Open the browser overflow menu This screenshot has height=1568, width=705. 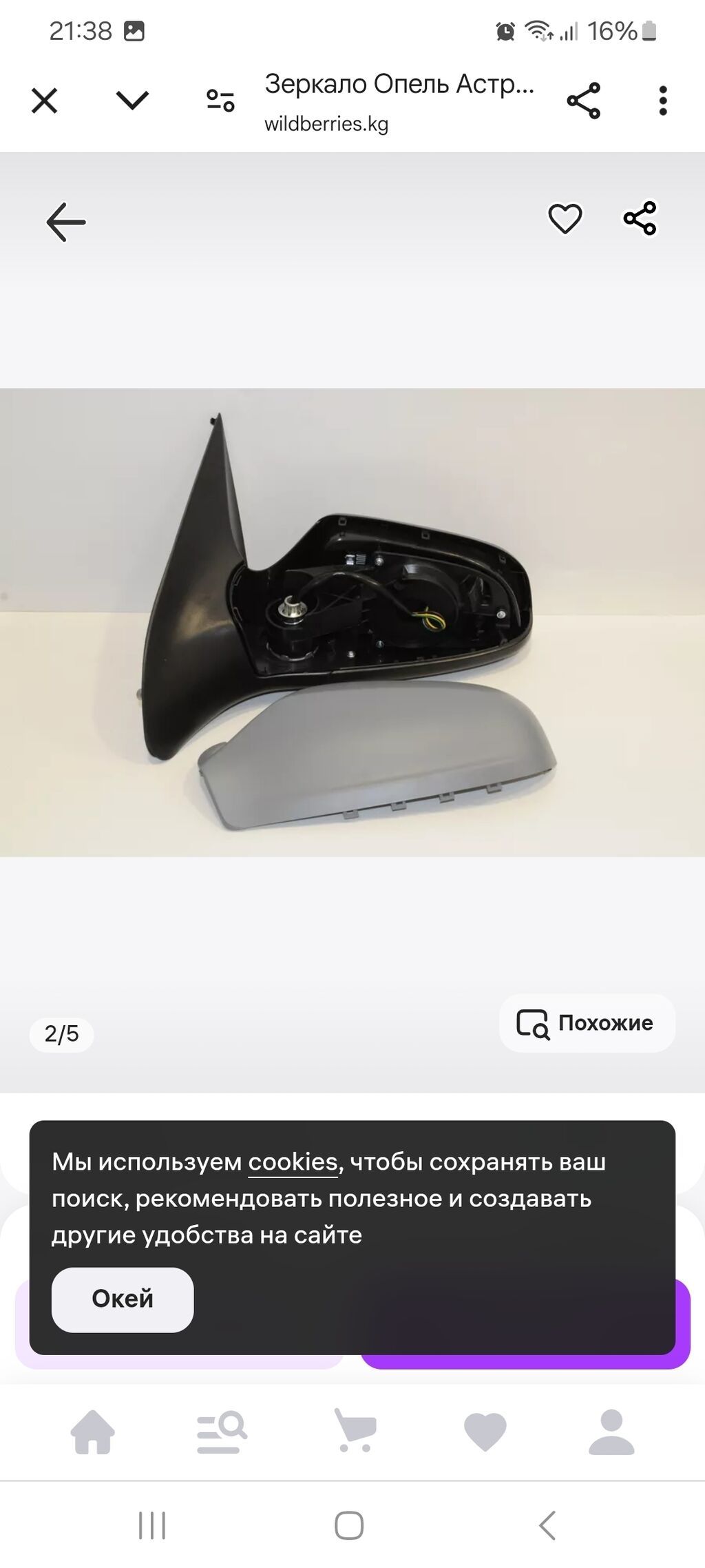pos(663,101)
